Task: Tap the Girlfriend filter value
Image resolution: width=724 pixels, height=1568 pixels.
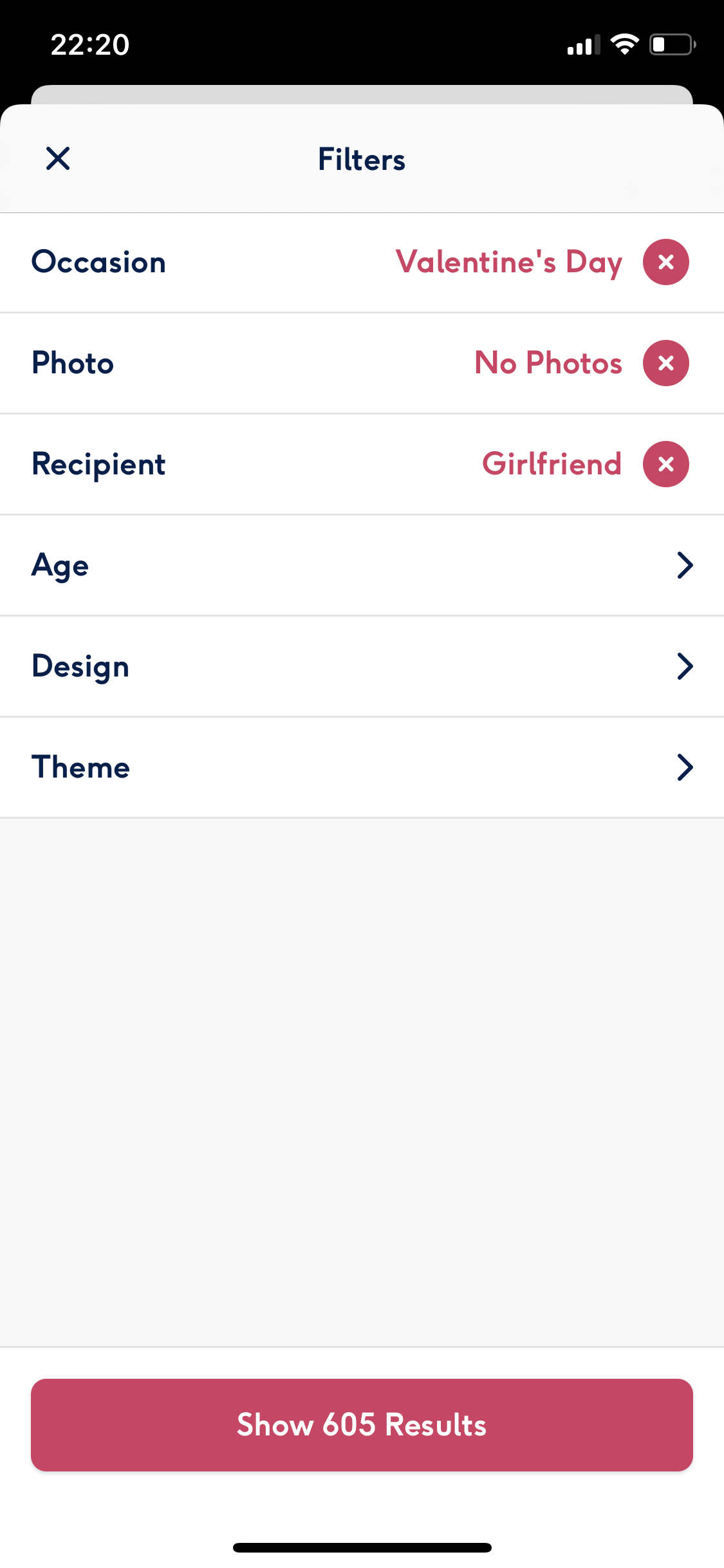Action: coord(552,463)
